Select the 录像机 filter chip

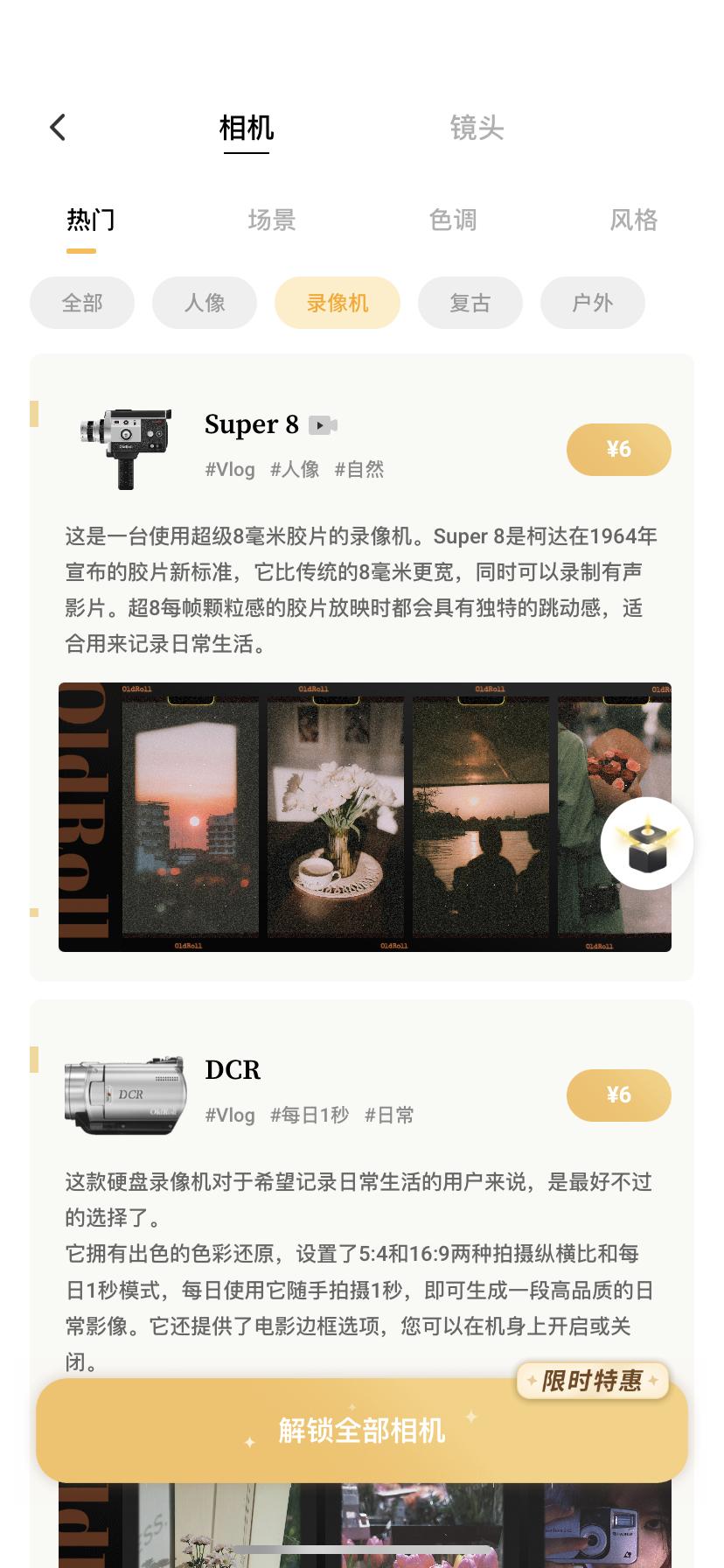tap(338, 303)
